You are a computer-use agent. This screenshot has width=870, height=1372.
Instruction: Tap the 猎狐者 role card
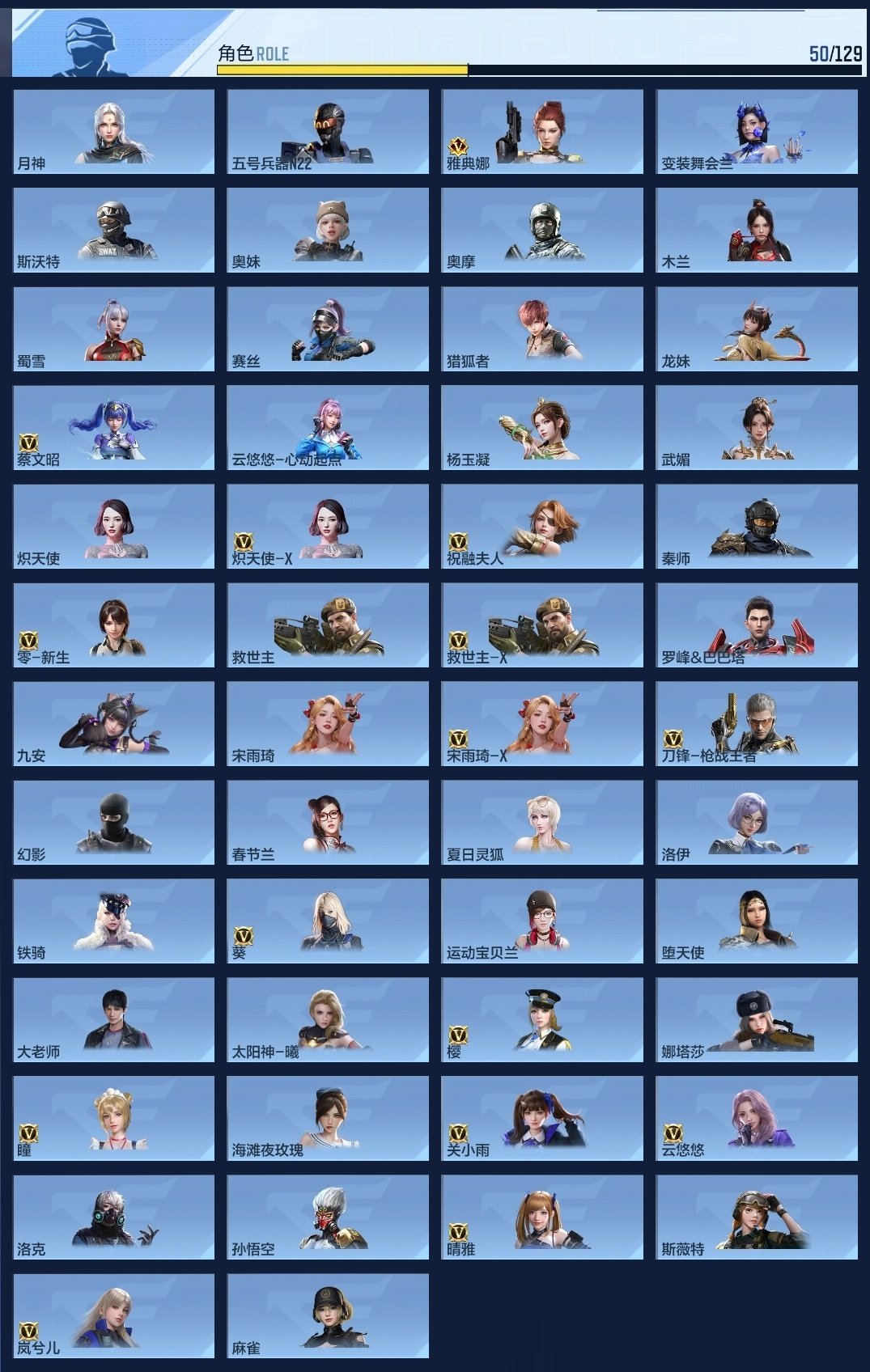click(542, 328)
